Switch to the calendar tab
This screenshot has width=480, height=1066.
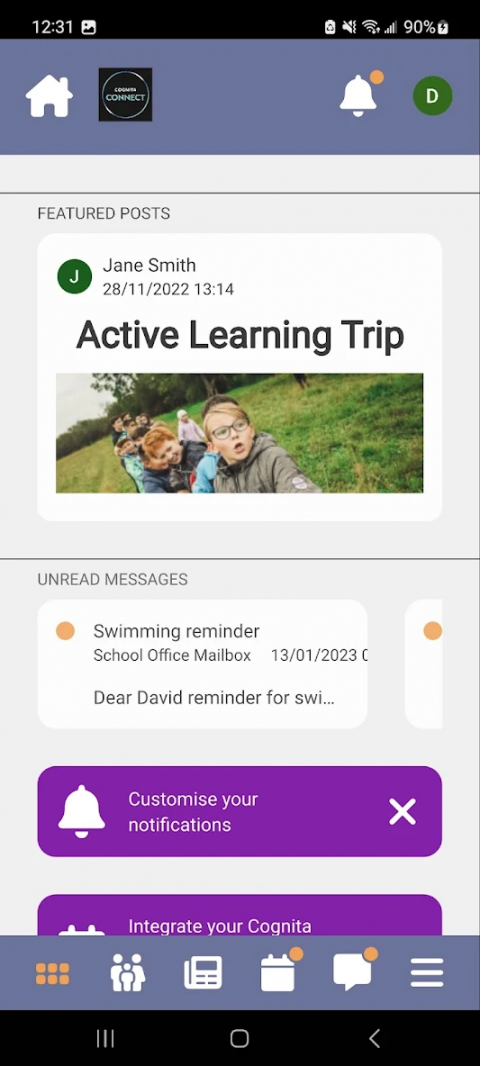(x=278, y=972)
